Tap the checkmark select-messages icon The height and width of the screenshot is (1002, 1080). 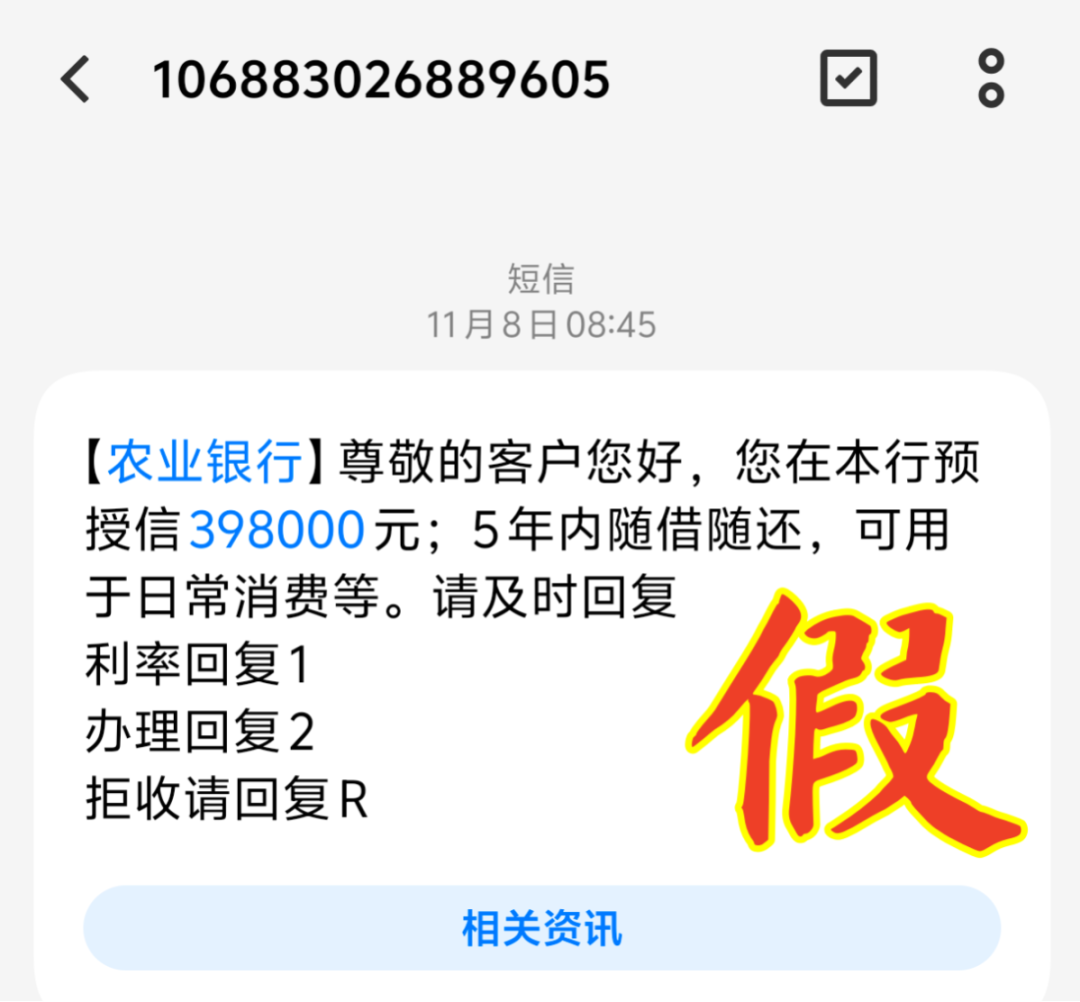tap(848, 79)
